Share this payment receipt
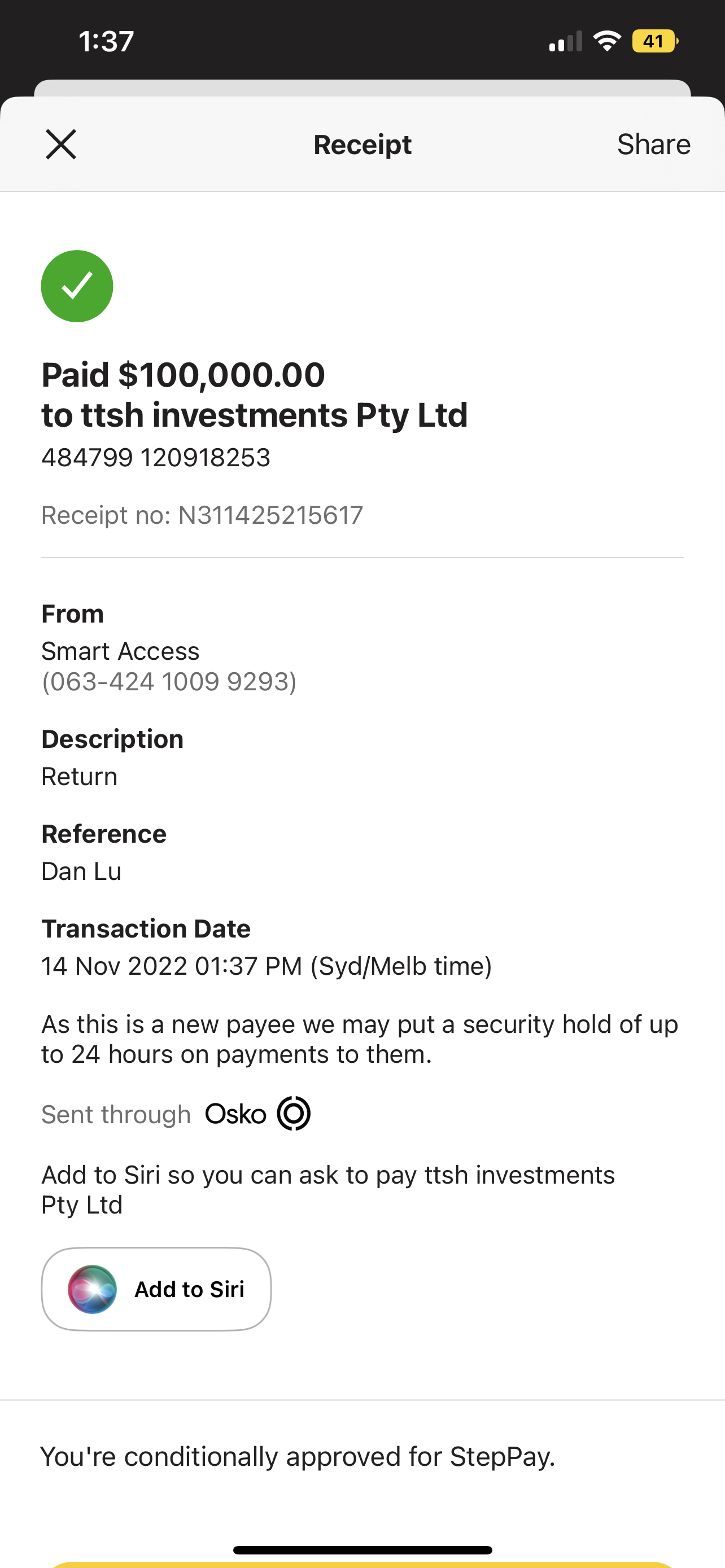The image size is (725, 1568). 653,144
